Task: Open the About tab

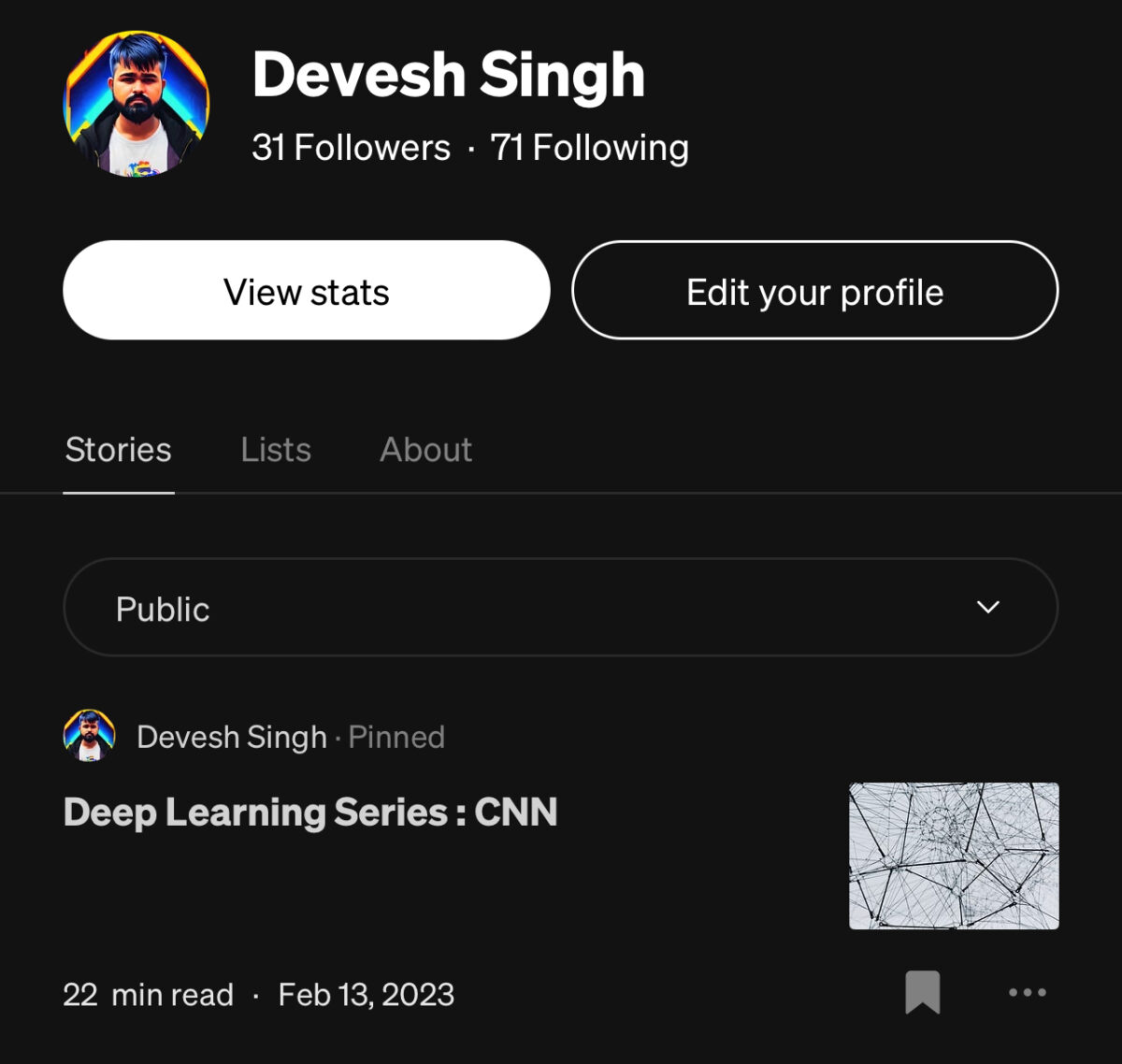Action: (425, 450)
